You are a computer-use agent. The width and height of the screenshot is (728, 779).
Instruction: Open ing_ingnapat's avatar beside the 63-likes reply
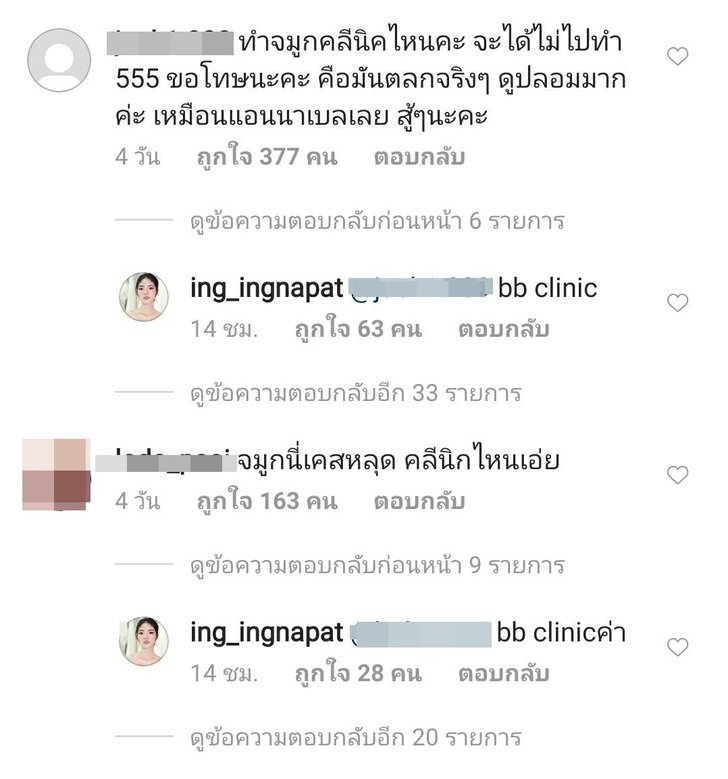click(144, 297)
